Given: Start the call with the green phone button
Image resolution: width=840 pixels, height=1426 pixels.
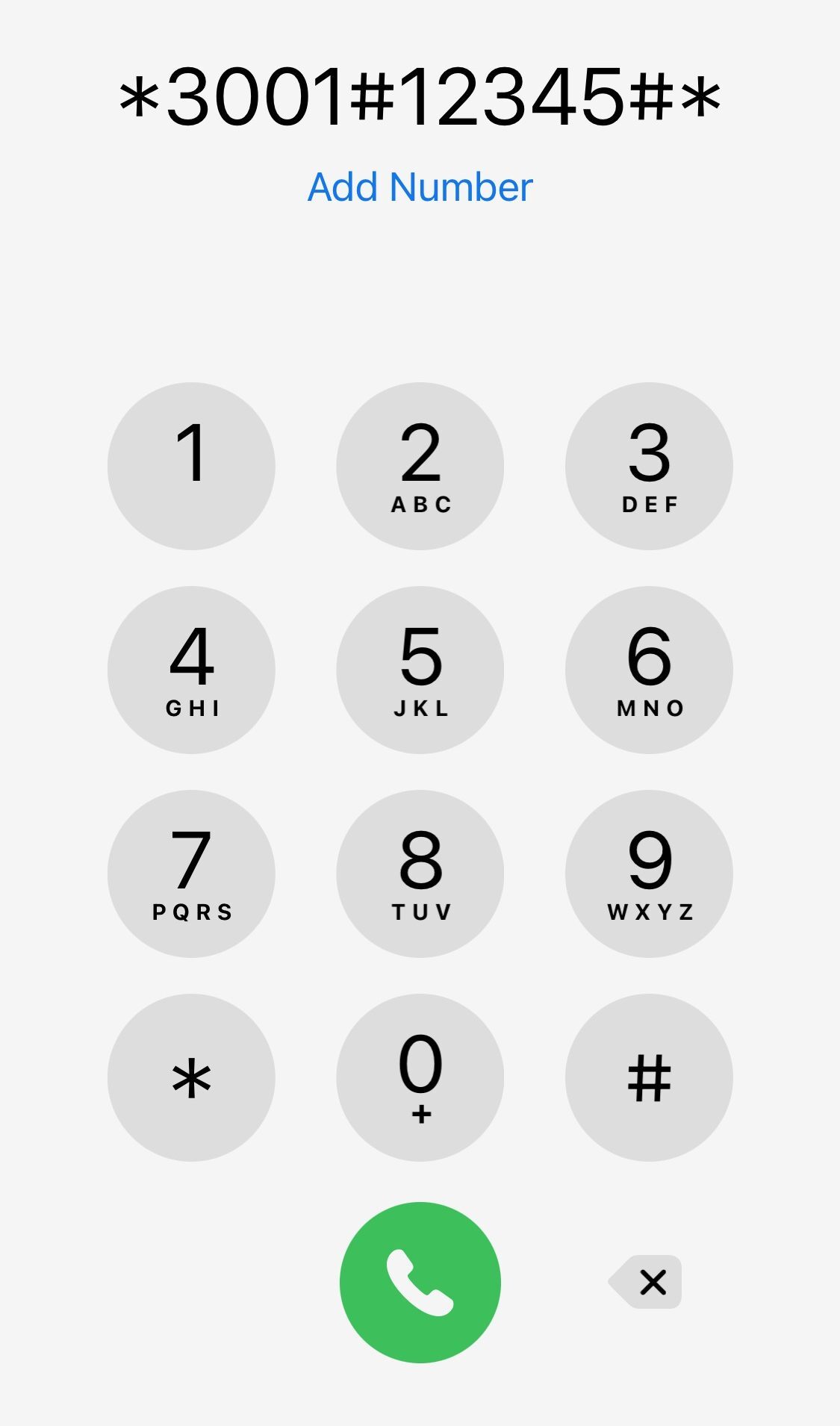Looking at the screenshot, I should coord(420,1282).
